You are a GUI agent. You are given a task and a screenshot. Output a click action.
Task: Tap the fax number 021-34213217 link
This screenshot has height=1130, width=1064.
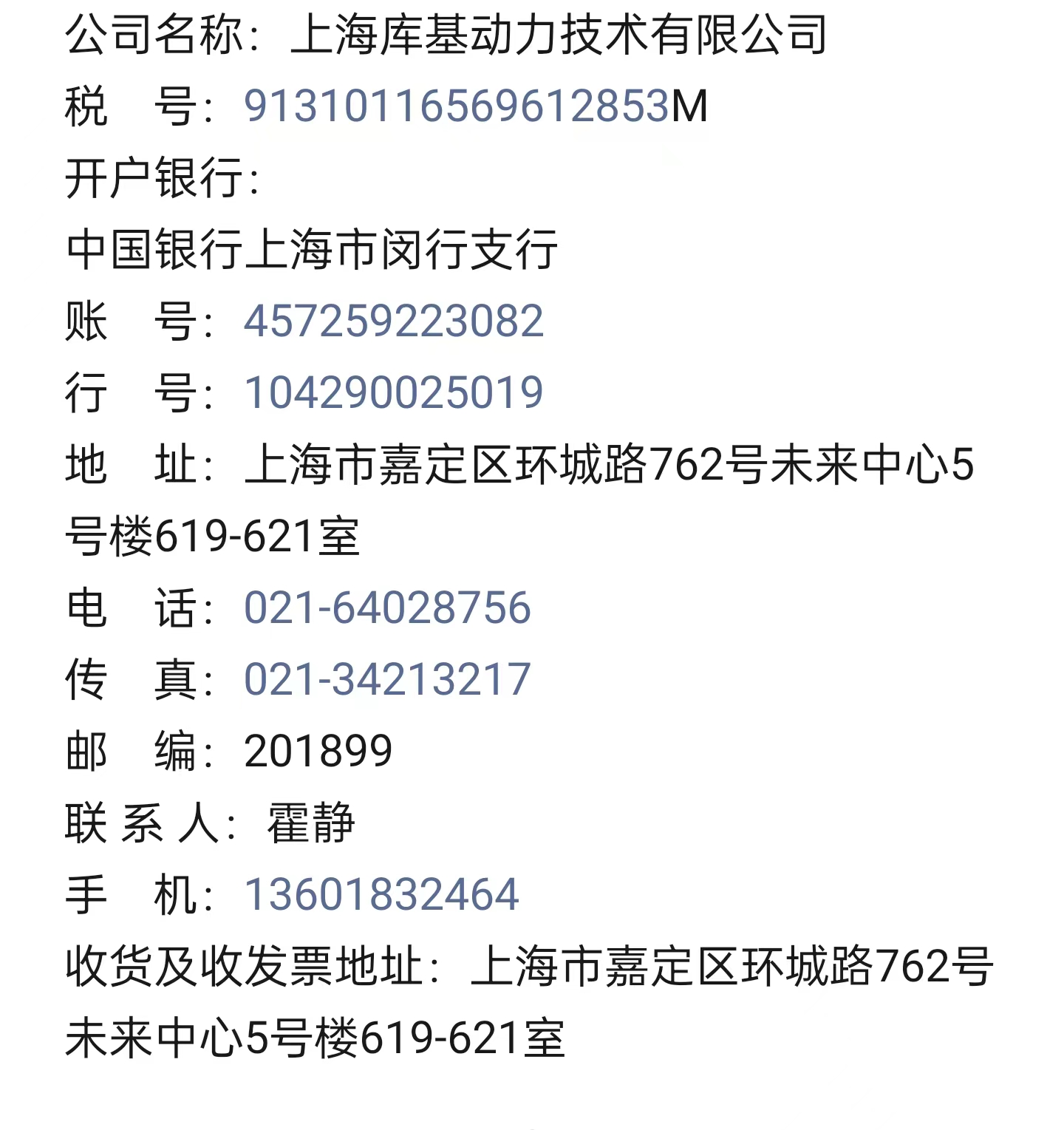[x=387, y=679]
